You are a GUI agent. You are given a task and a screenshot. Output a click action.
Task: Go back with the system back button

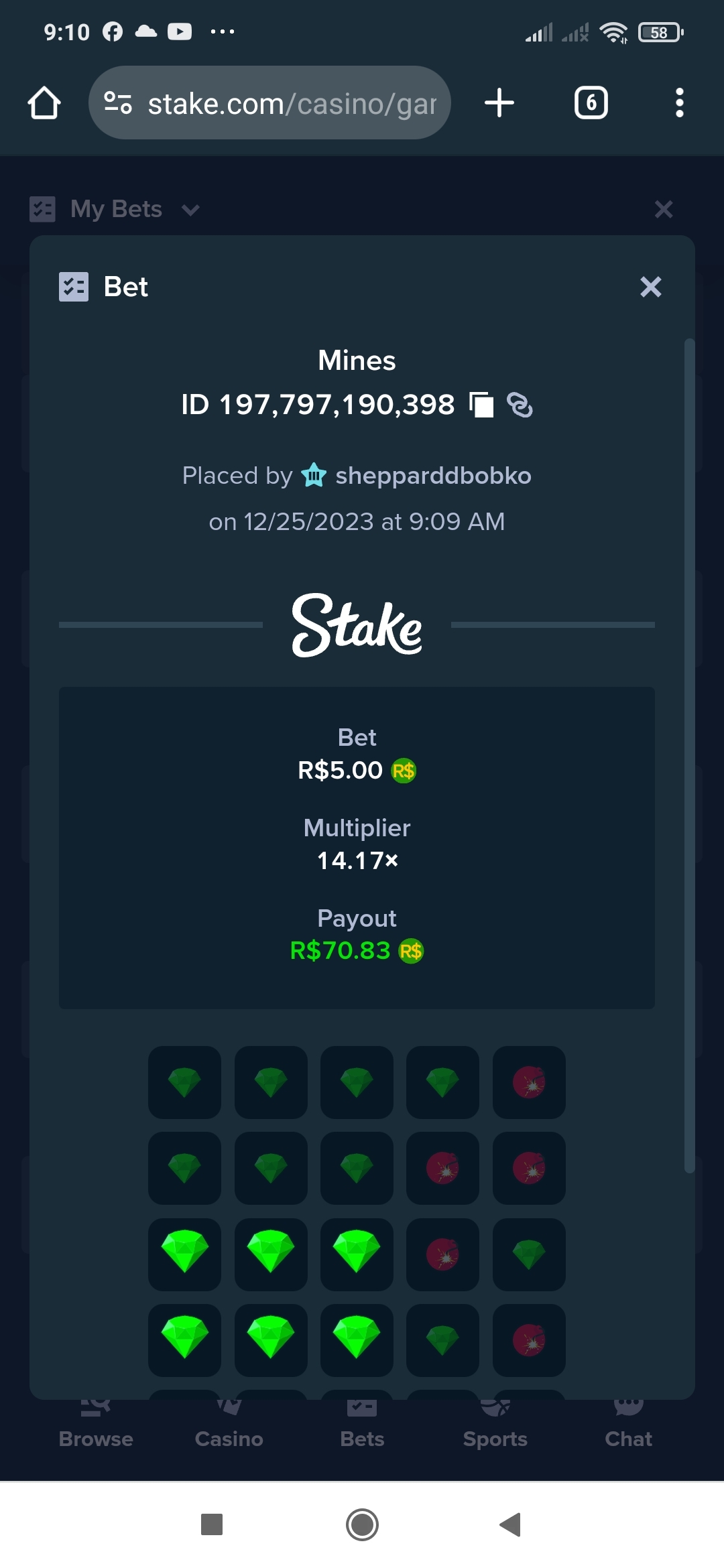coord(511,1524)
